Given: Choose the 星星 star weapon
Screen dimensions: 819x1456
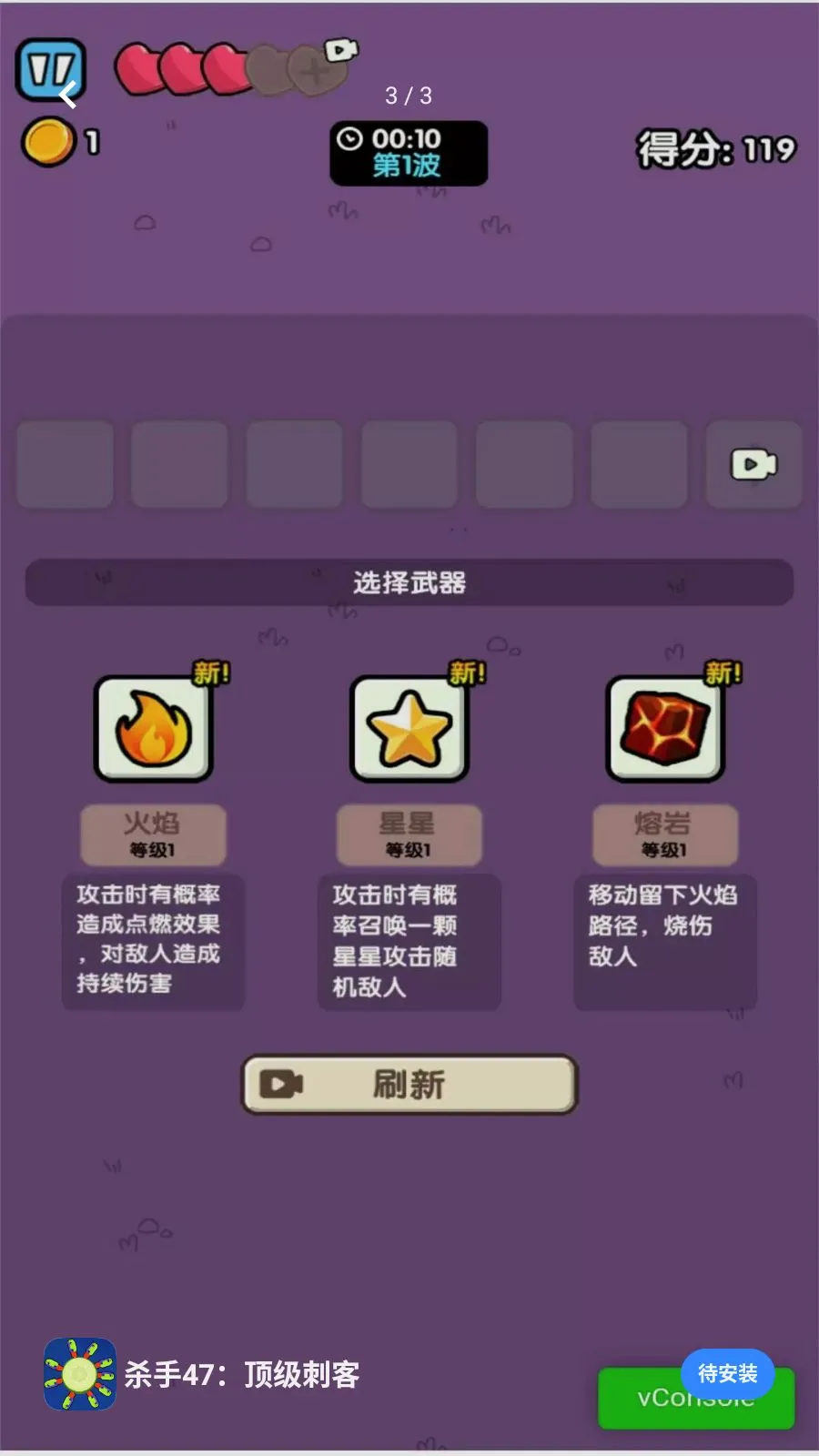Looking at the screenshot, I should pyautogui.click(x=409, y=728).
